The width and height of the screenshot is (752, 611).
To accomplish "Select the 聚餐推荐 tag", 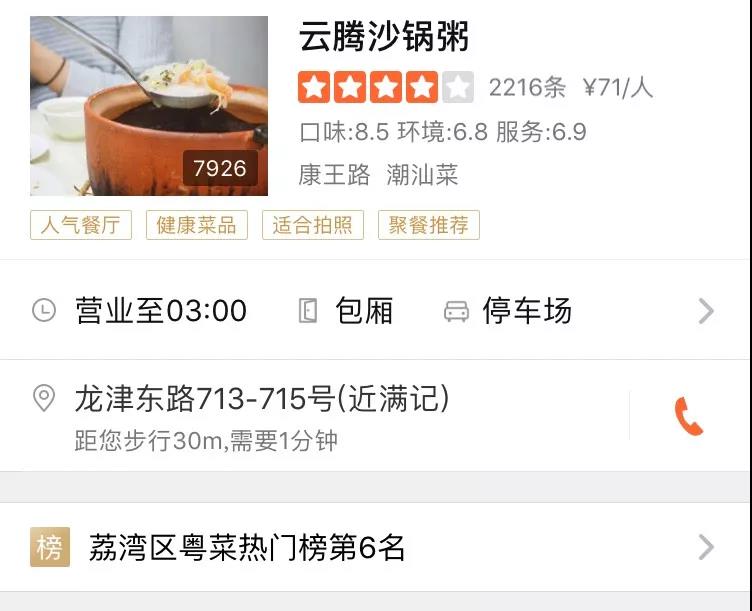I will coord(429,225).
